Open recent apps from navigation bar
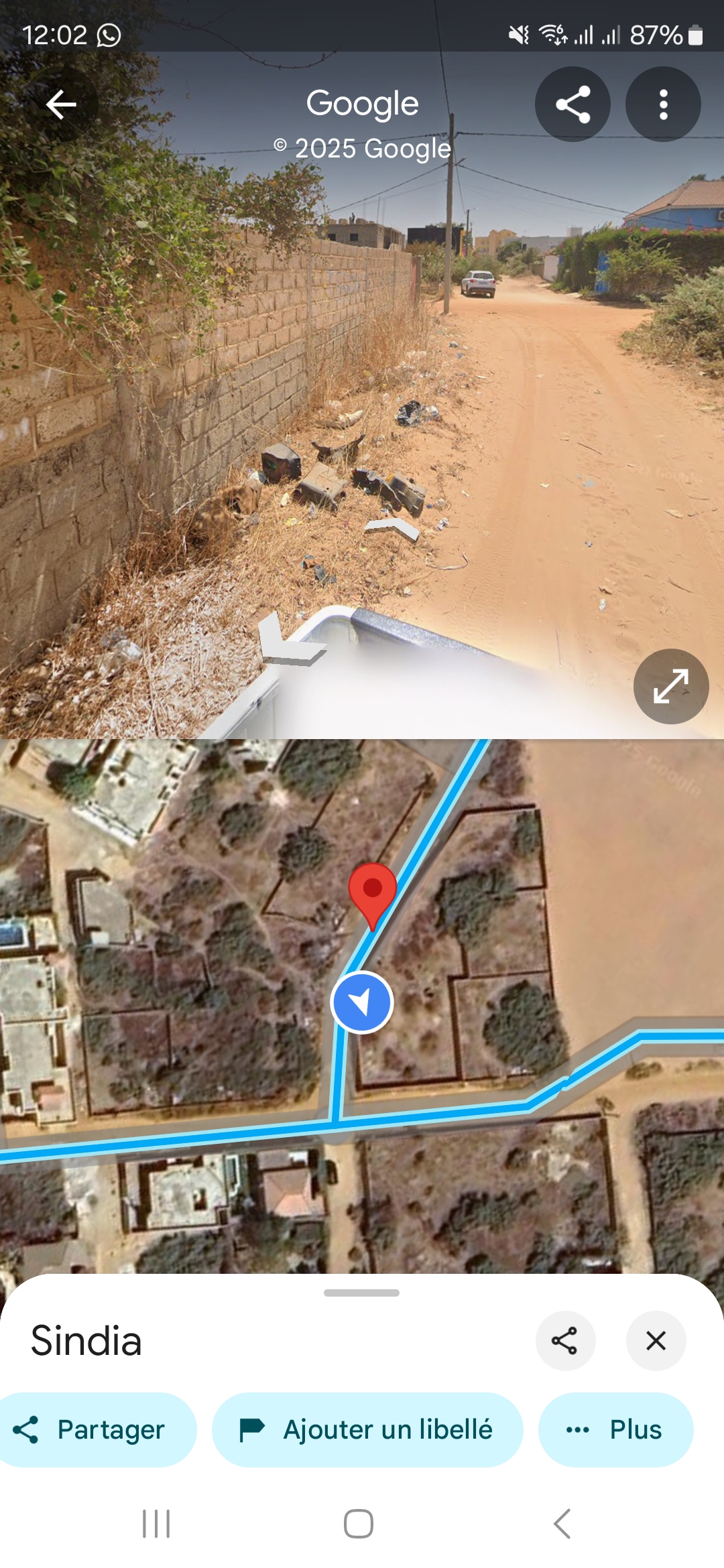This screenshot has width=724, height=1568. (x=156, y=1524)
